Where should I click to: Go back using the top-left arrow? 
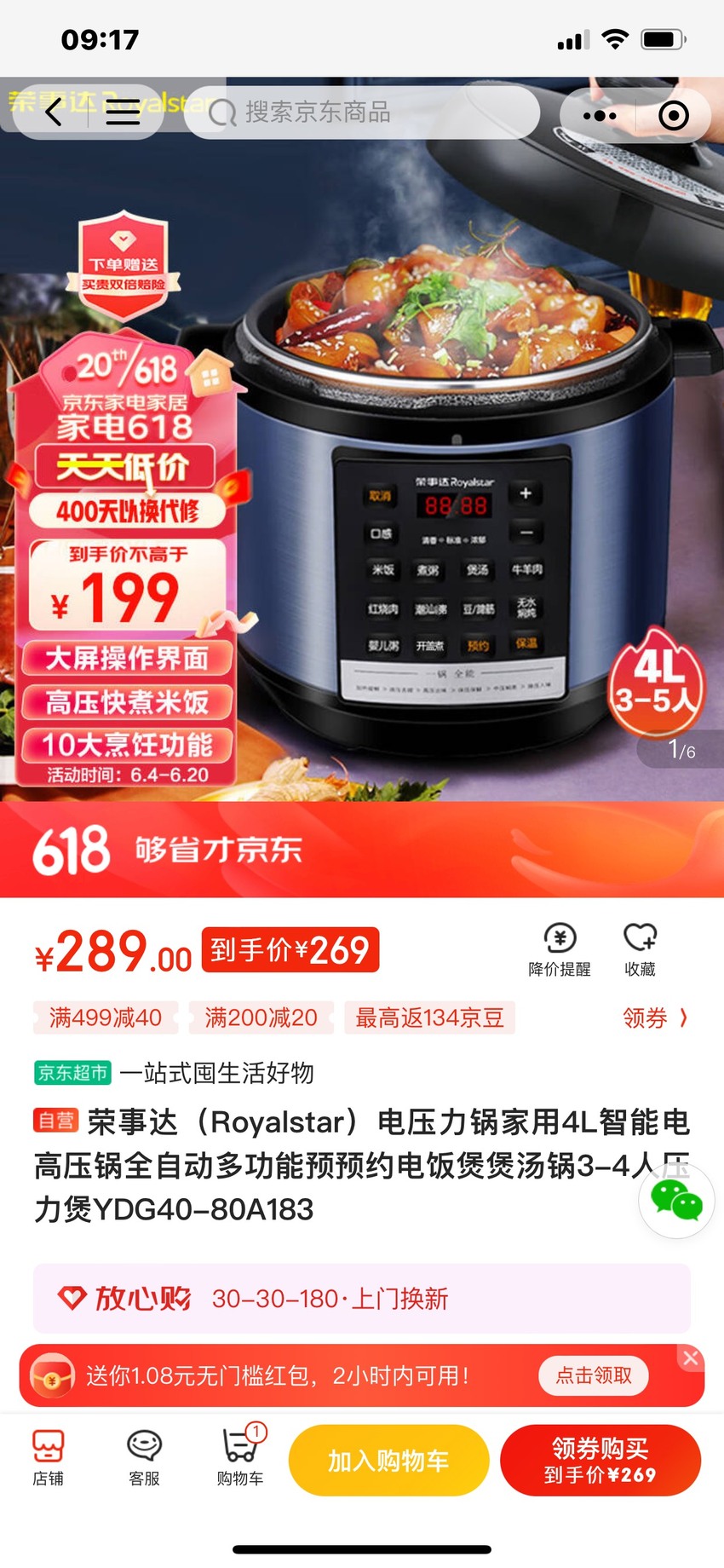54,112
